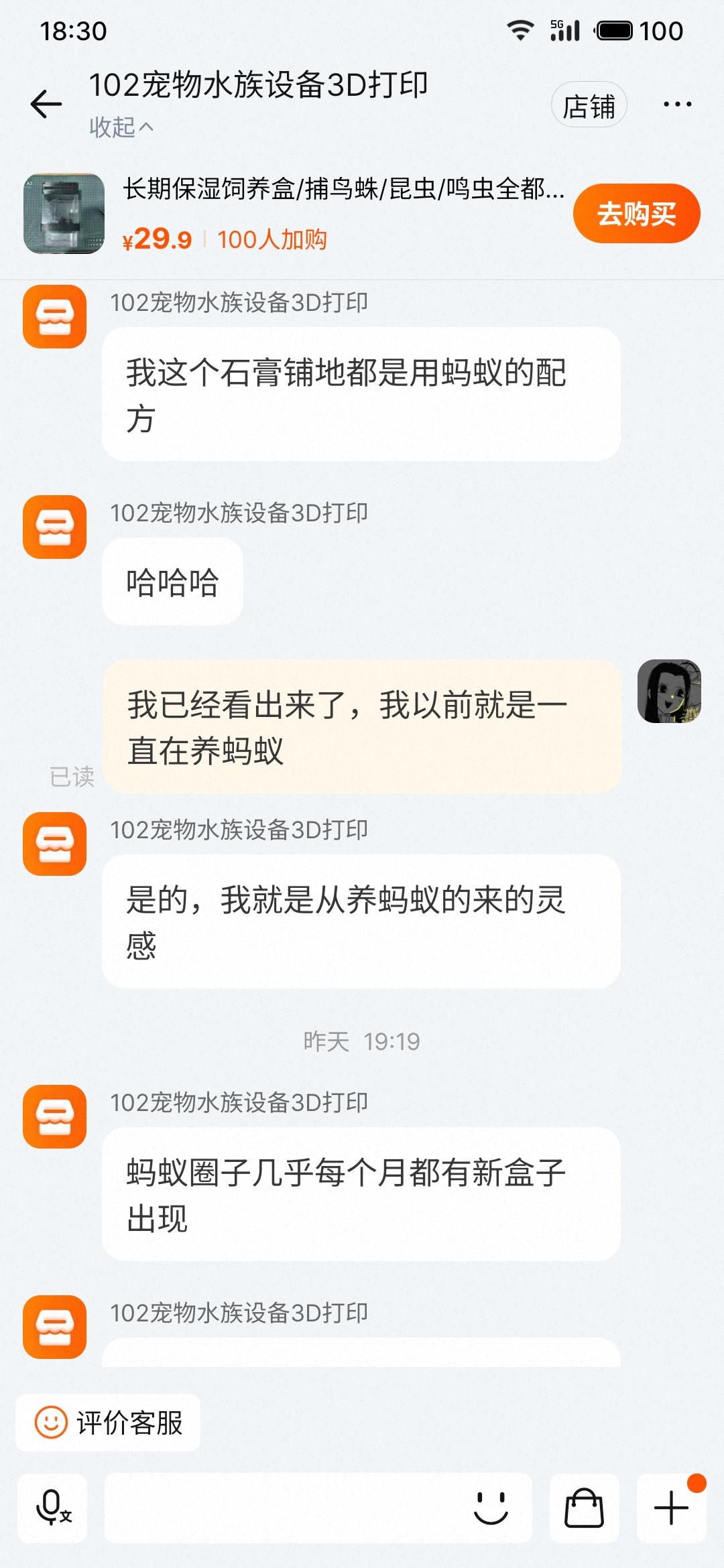Tap 去购买 to buy the product
724x1568 pixels.
[x=636, y=214]
